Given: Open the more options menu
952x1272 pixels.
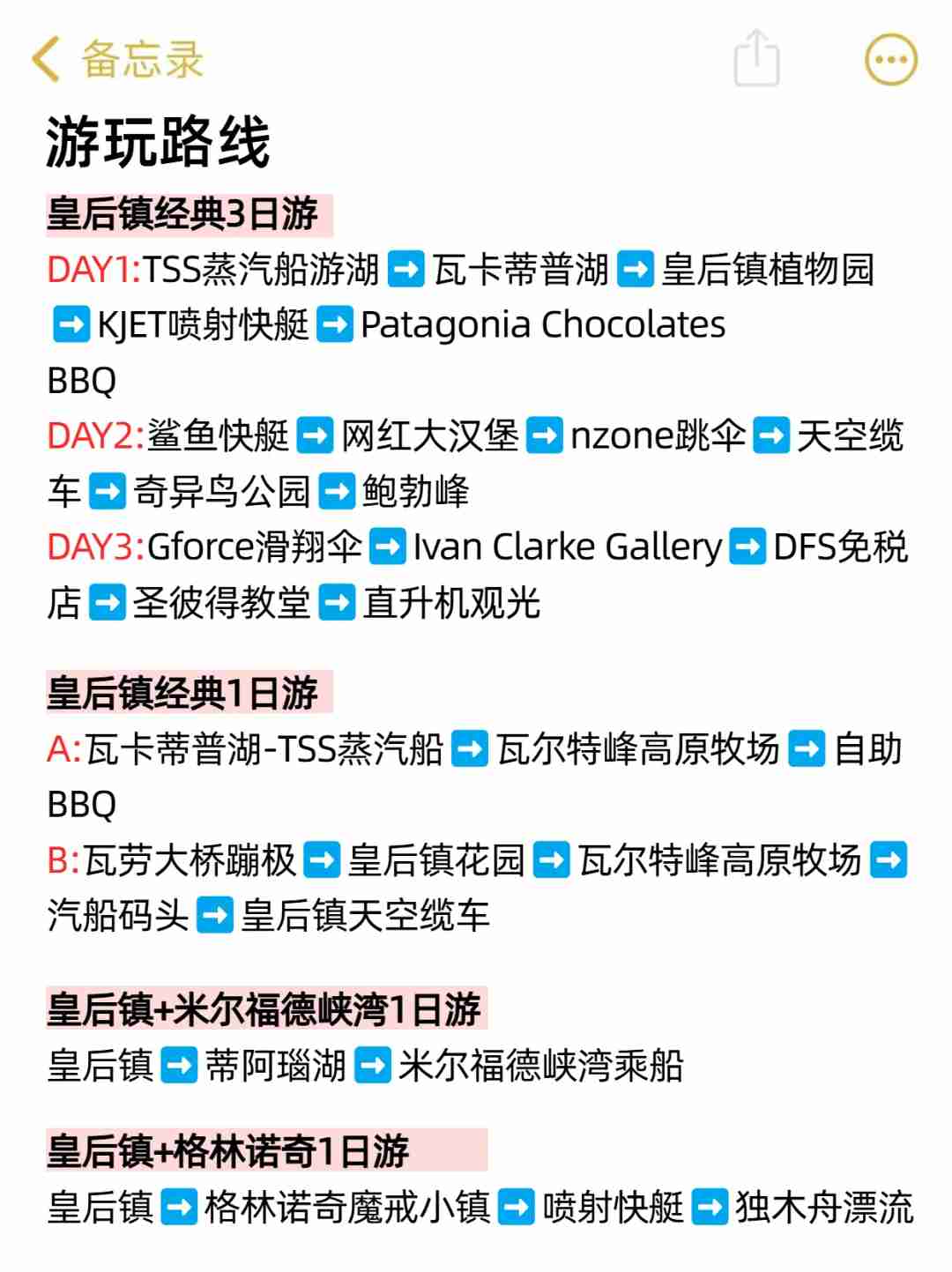Looking at the screenshot, I should 890,60.
